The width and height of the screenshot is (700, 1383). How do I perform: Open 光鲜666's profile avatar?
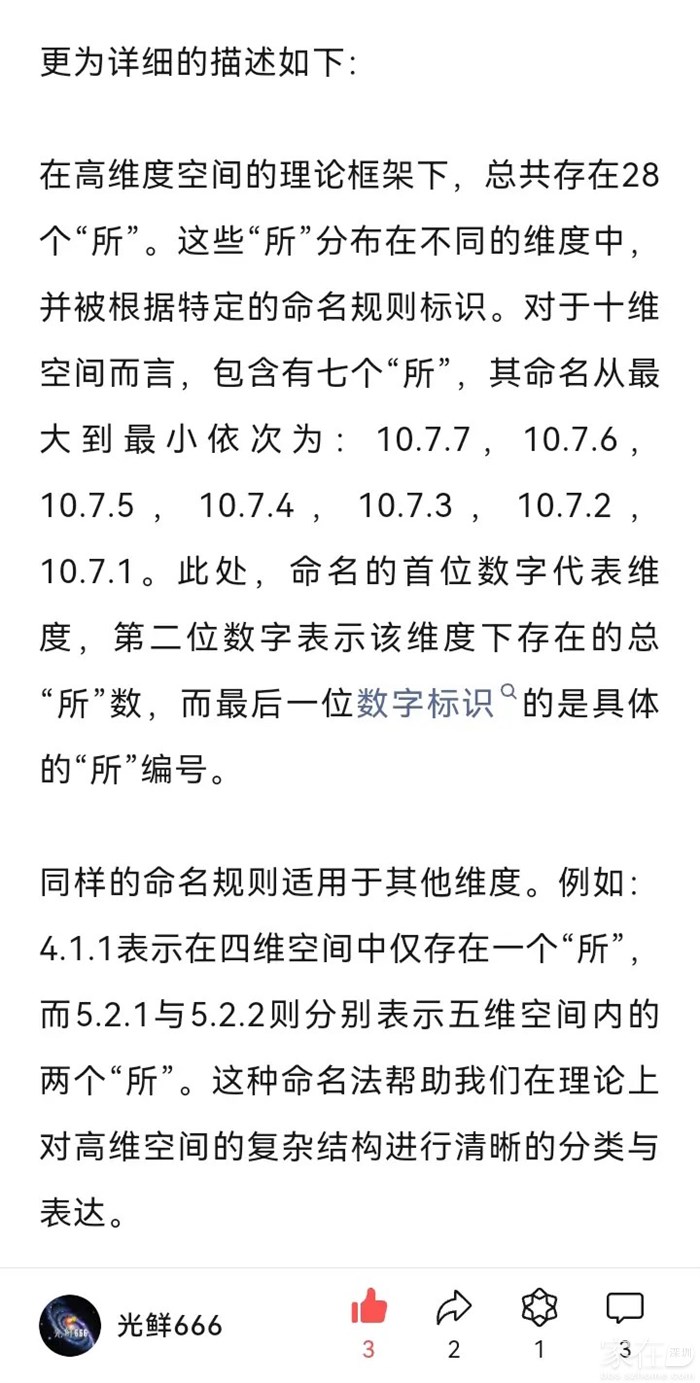point(70,1325)
